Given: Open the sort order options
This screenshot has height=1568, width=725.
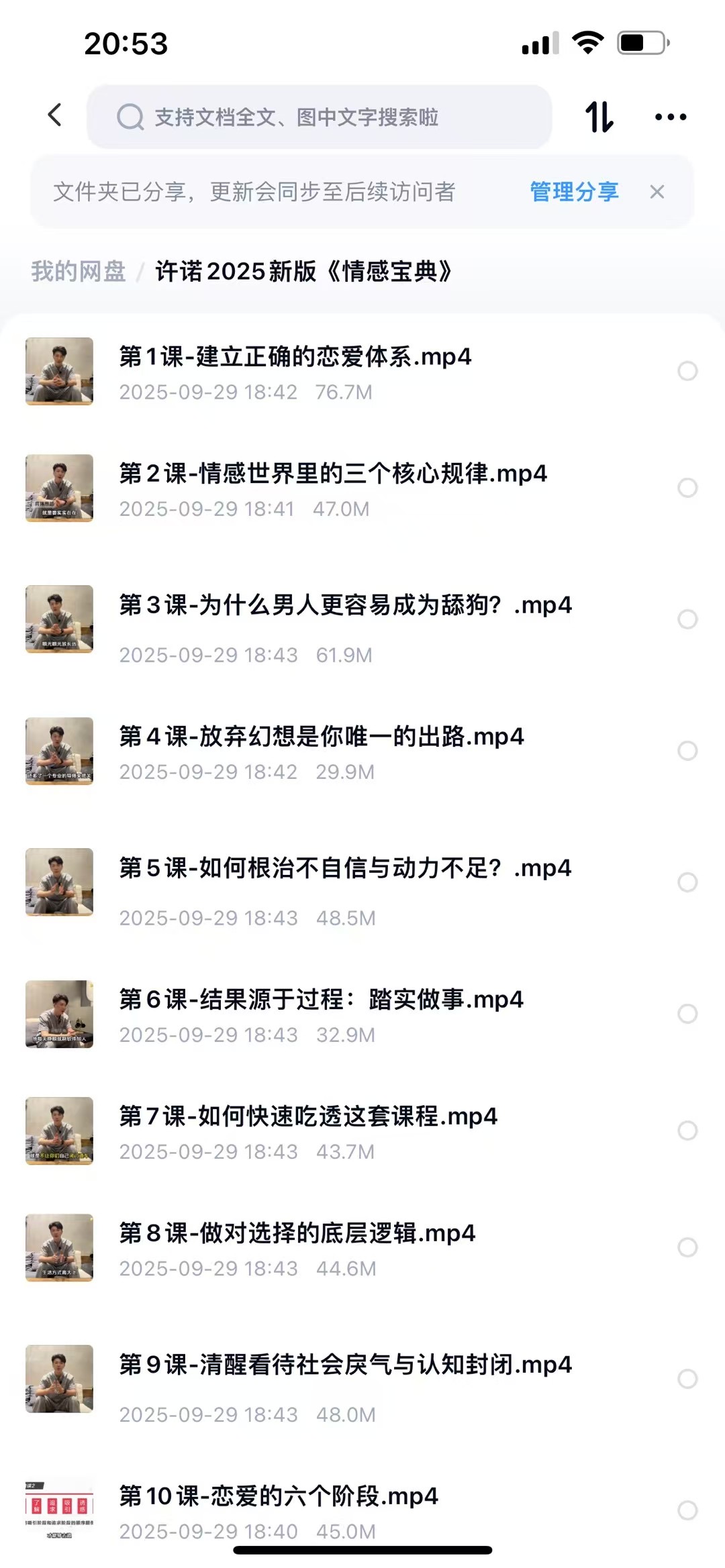Looking at the screenshot, I should [x=599, y=117].
